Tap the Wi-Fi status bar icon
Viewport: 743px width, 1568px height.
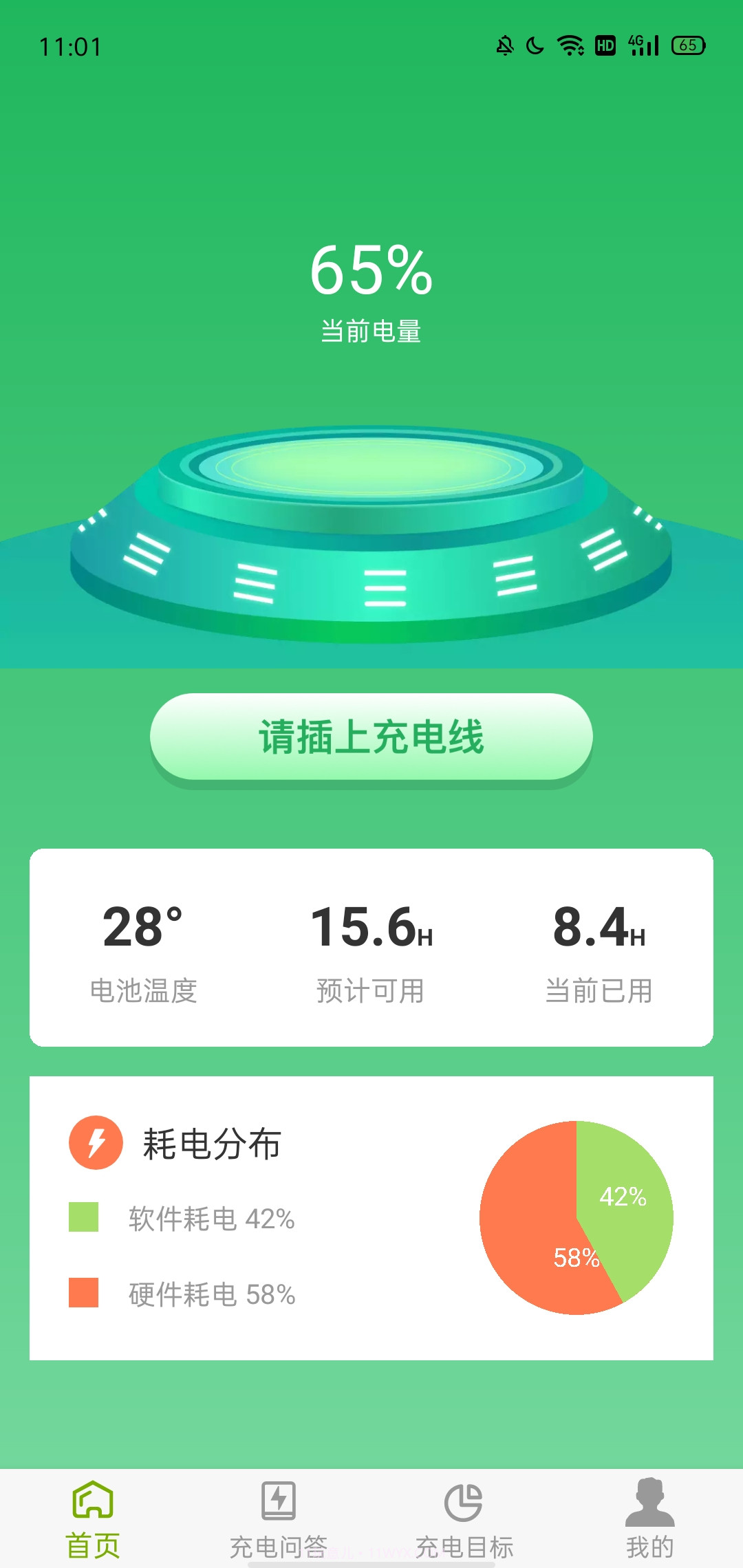click(569, 45)
